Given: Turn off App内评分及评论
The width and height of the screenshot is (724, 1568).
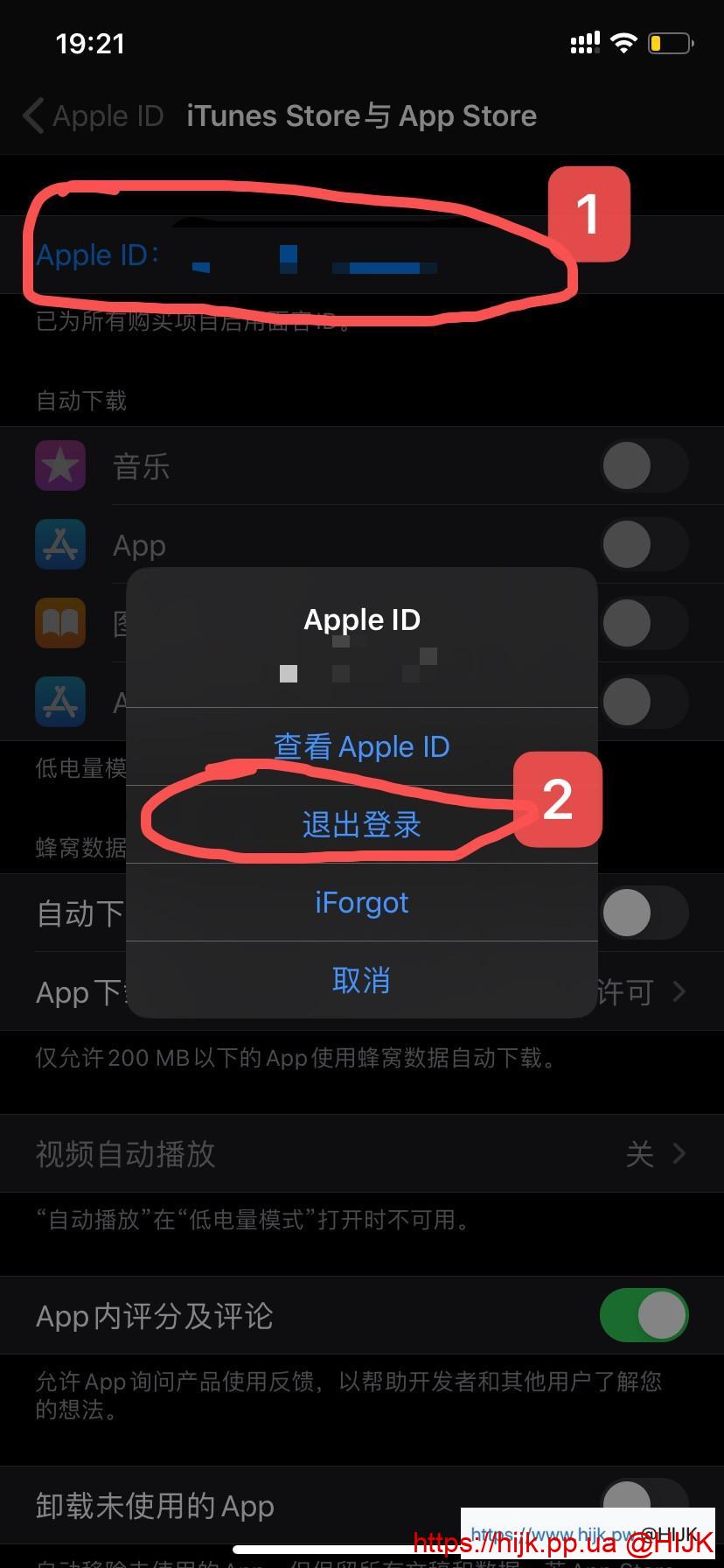Looking at the screenshot, I should click(644, 1315).
